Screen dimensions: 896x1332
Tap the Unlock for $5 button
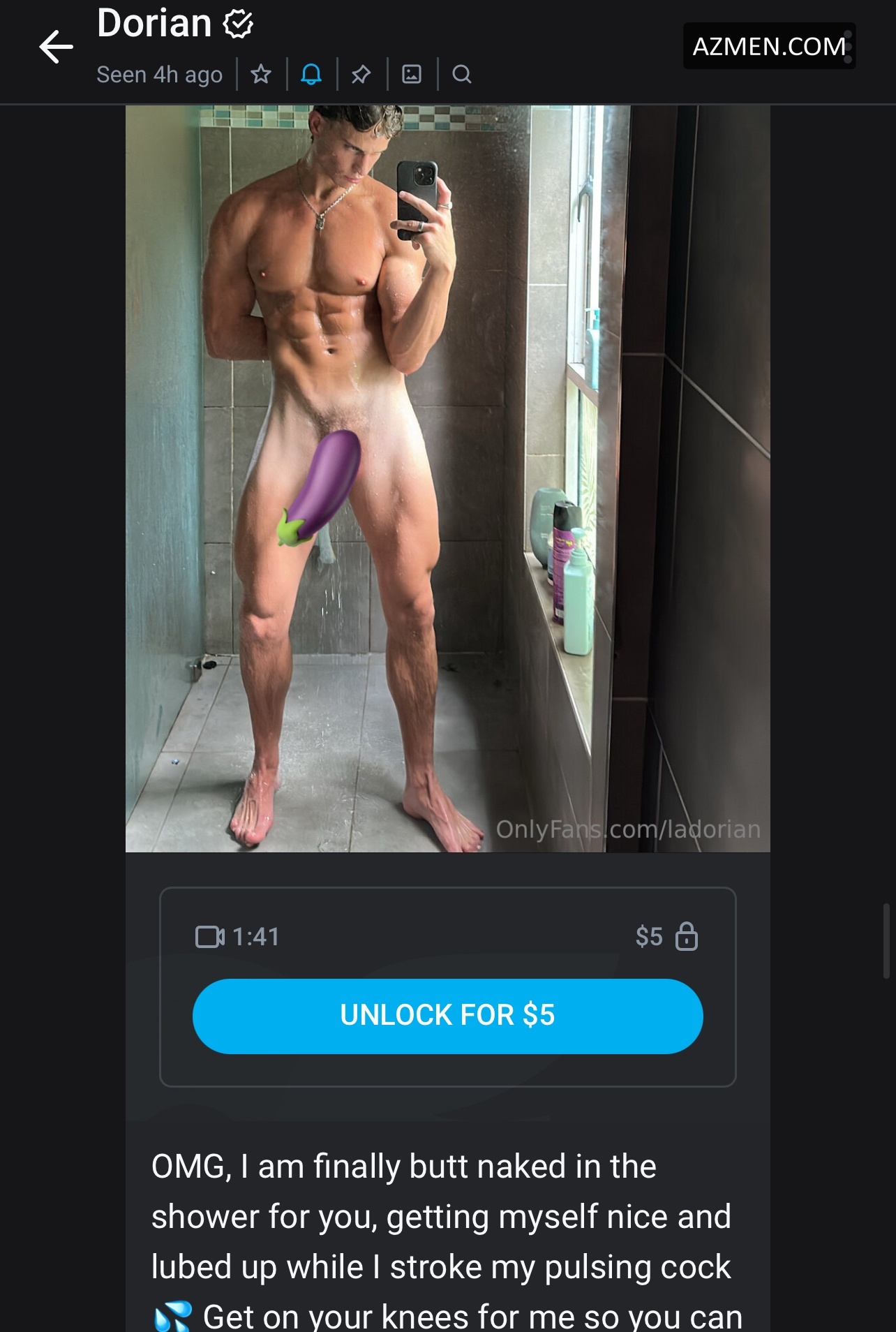point(447,1016)
